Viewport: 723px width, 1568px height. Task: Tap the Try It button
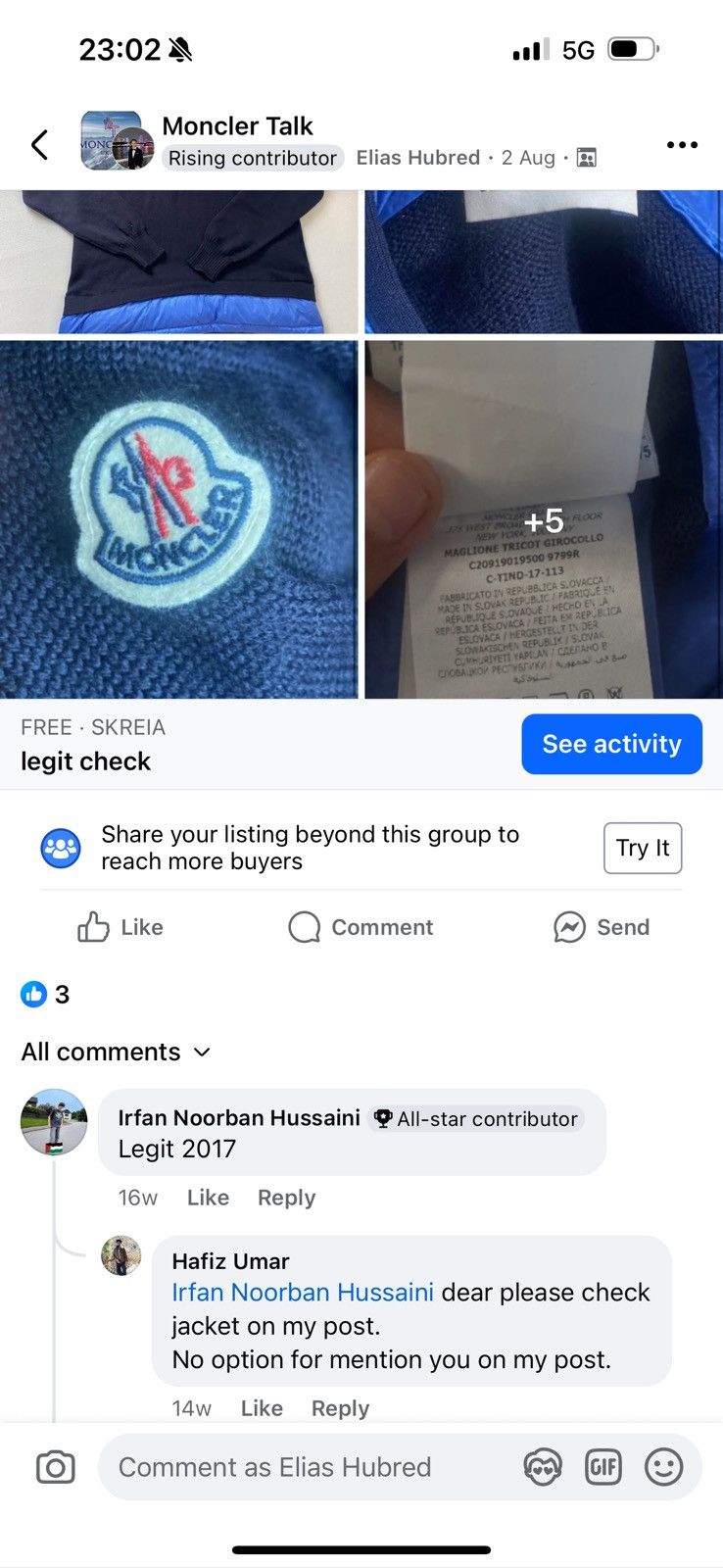tap(643, 848)
